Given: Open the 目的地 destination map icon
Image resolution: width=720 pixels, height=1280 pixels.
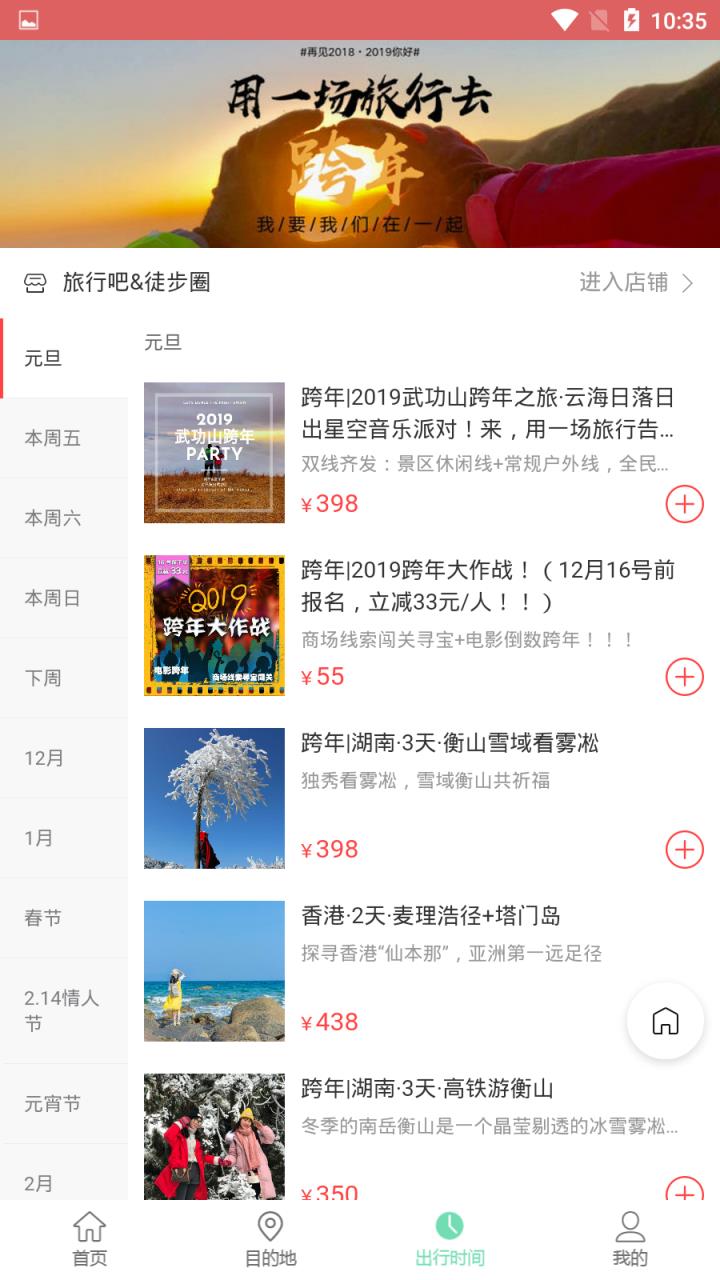Looking at the screenshot, I should coord(269,1227).
